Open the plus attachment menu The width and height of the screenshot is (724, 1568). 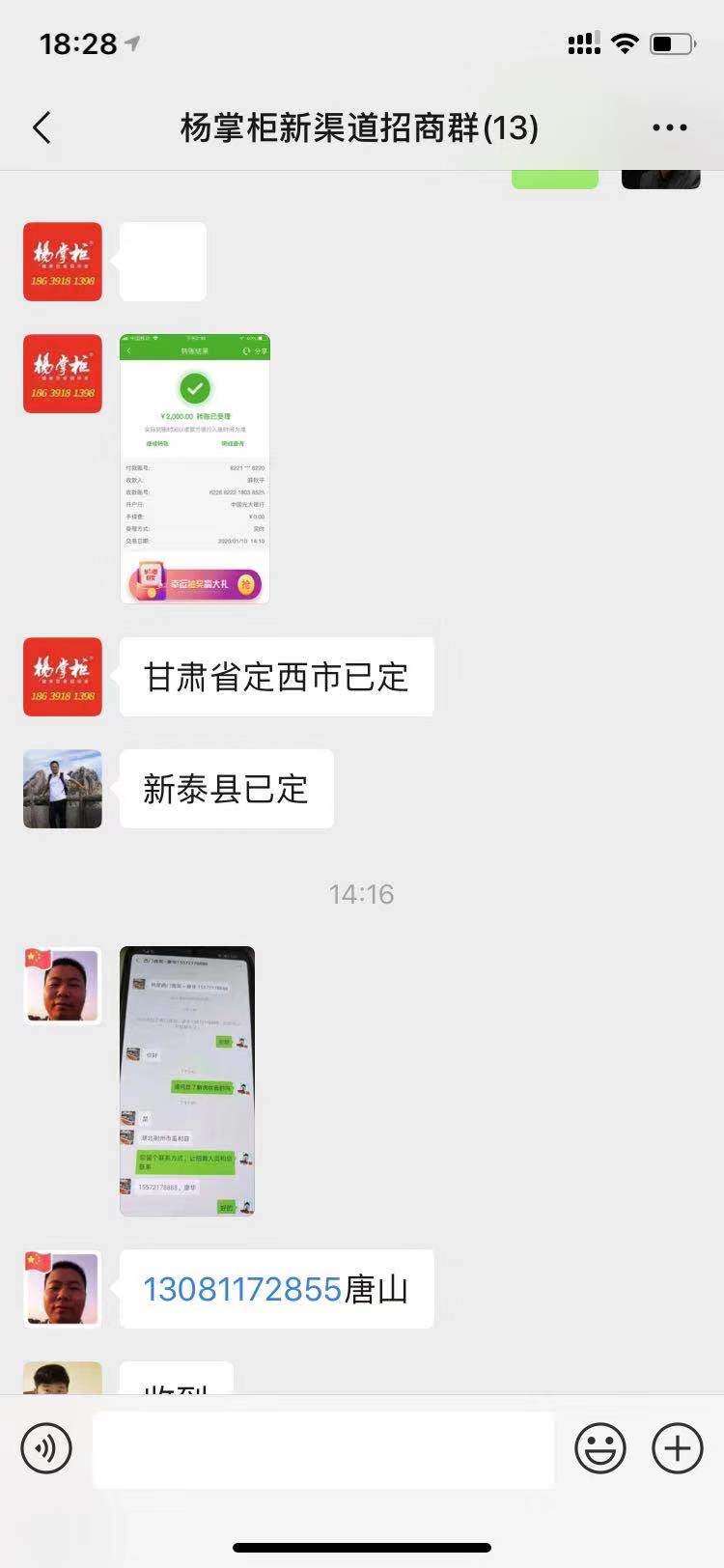[x=678, y=1448]
